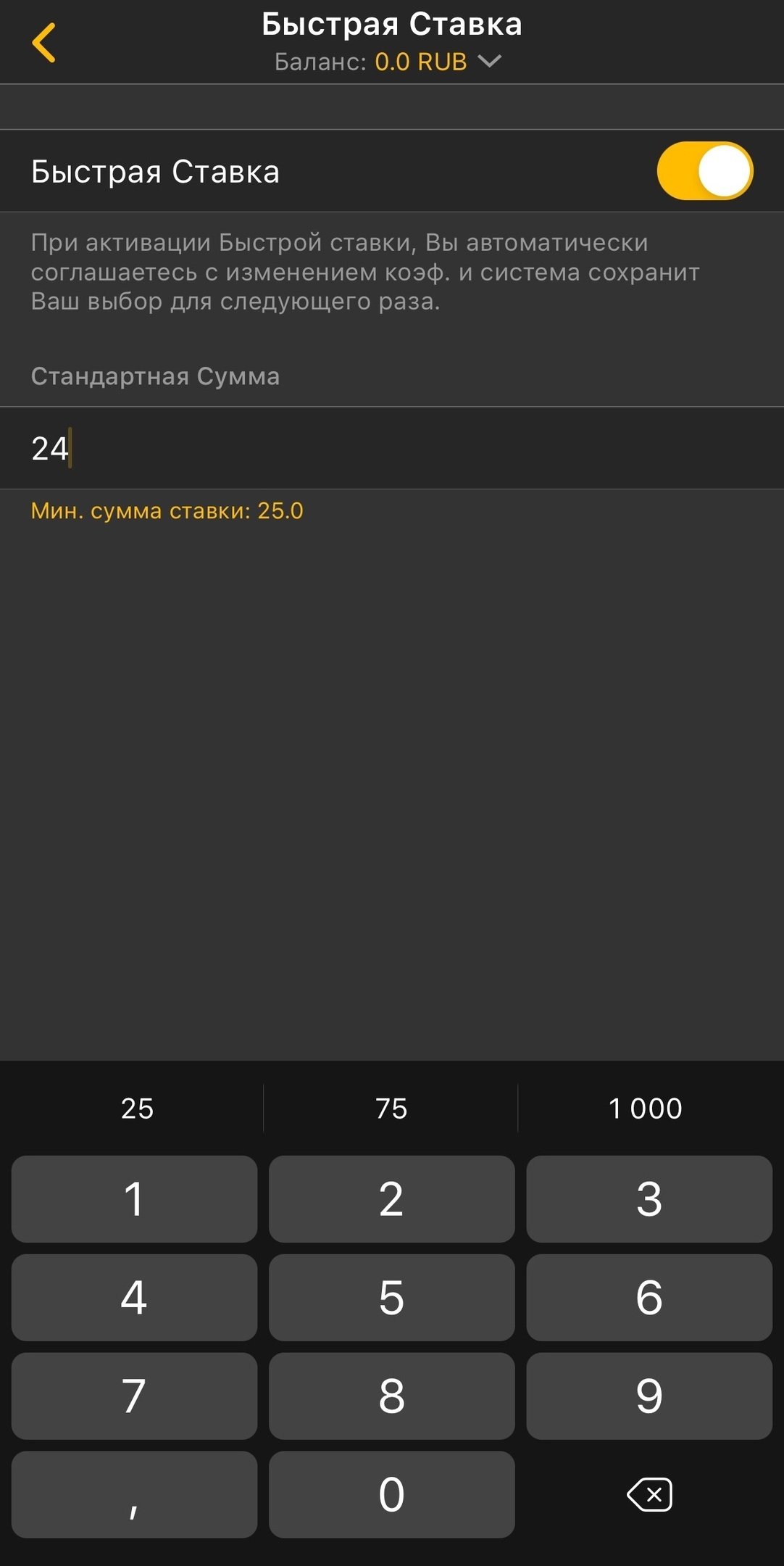Select the 25 quick amount
This screenshot has height=1566, width=784.
coord(137,1108)
